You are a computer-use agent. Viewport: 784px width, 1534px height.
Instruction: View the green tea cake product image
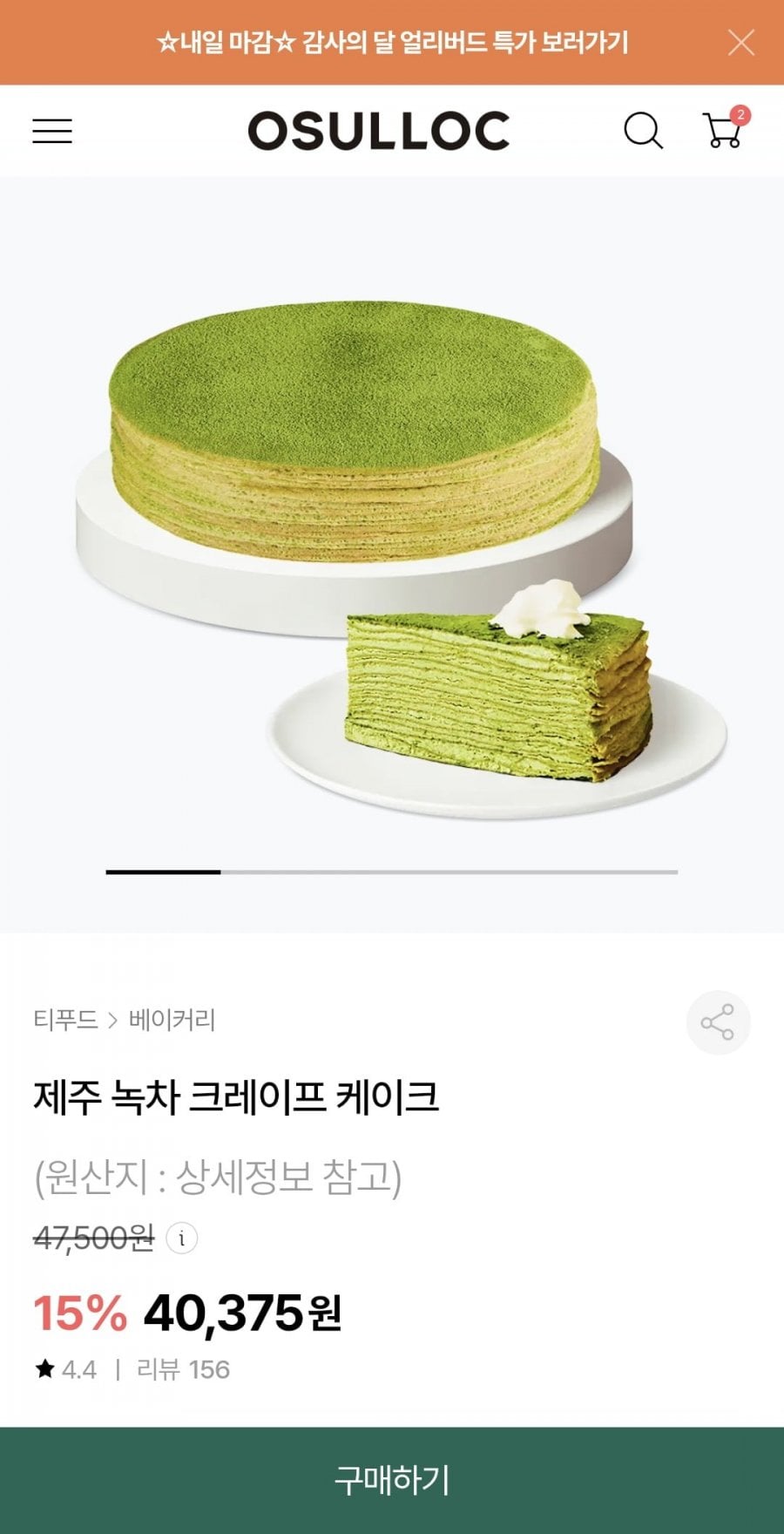click(x=392, y=540)
